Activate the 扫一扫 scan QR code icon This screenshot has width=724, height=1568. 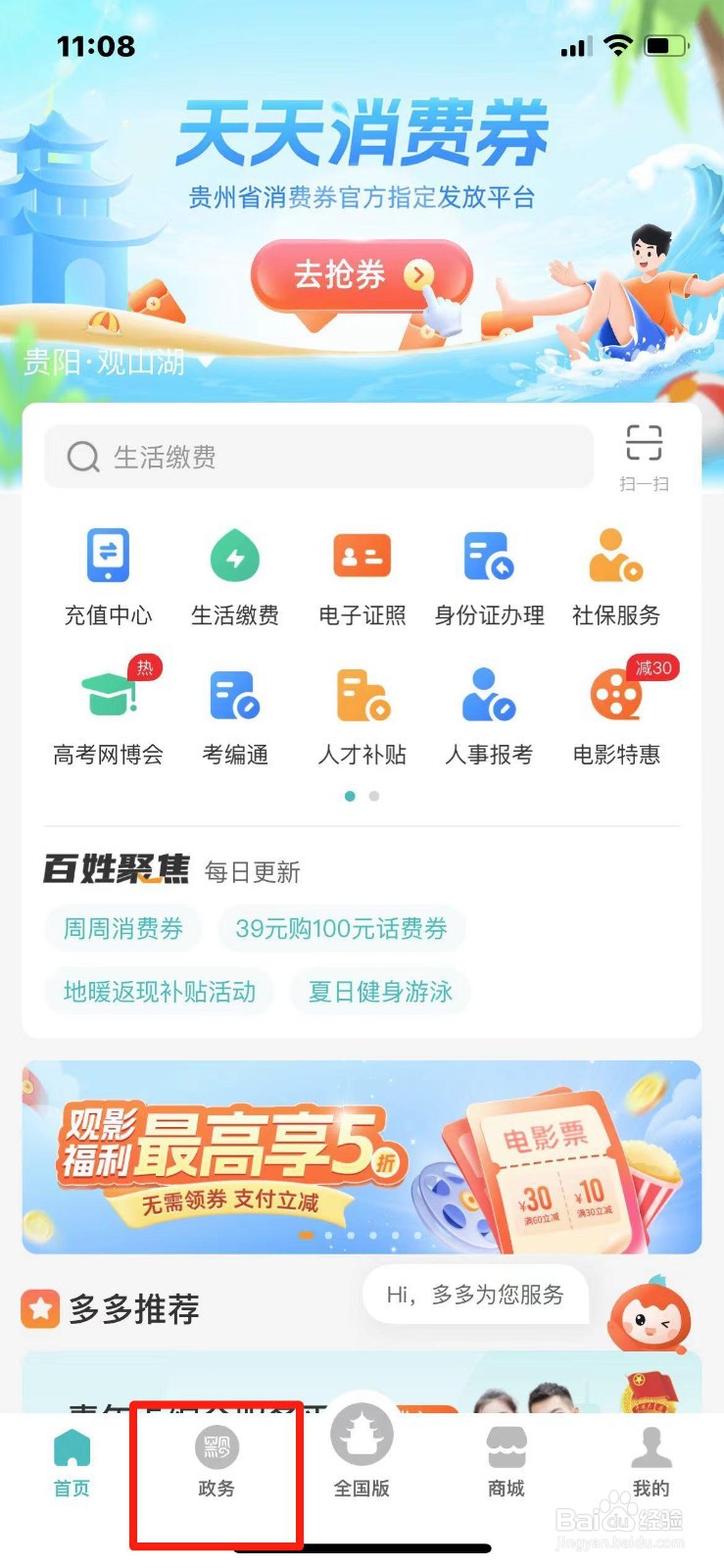(x=644, y=456)
